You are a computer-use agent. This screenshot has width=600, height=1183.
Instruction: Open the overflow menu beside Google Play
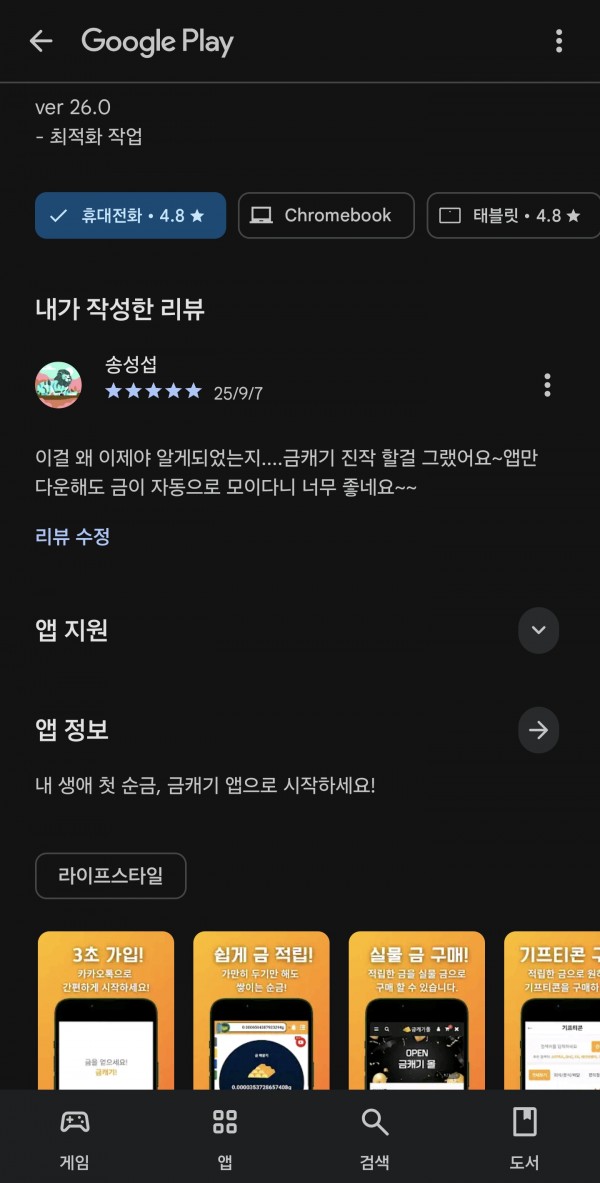click(558, 41)
